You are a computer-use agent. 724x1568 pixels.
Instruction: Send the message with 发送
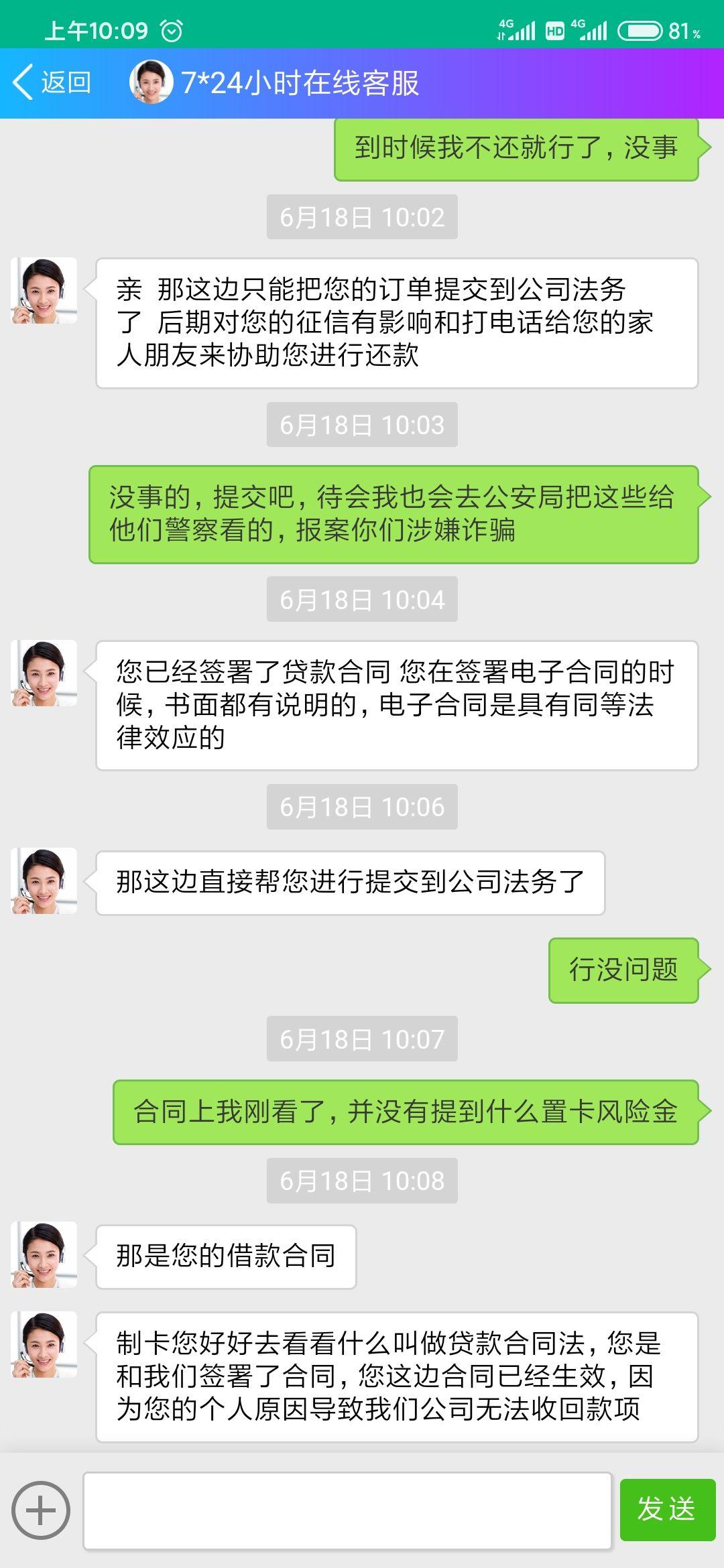pos(667,1510)
